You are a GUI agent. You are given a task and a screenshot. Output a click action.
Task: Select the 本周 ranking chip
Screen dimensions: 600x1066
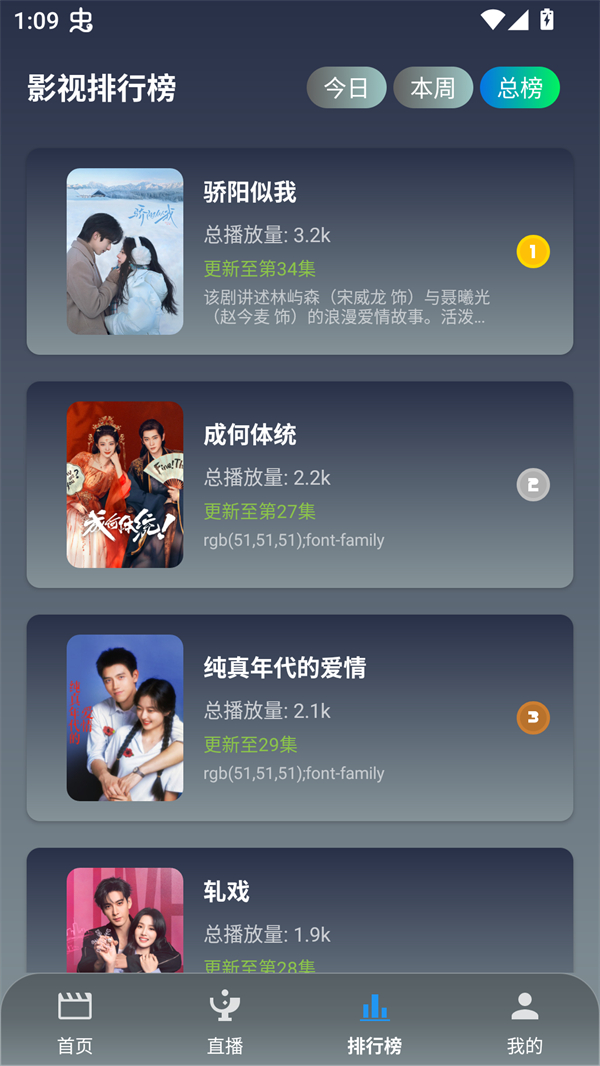click(433, 88)
